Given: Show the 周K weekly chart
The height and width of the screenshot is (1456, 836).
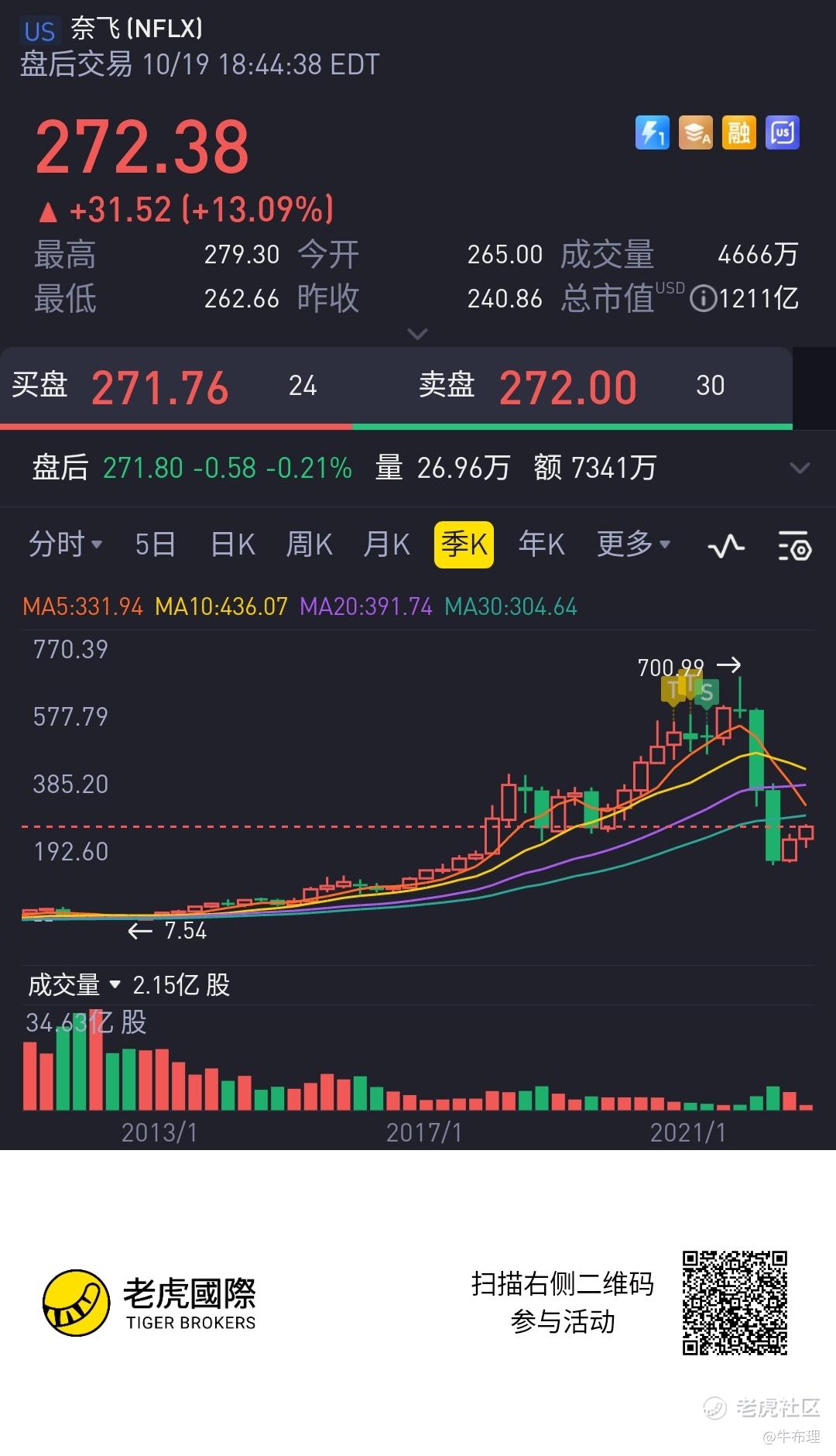Looking at the screenshot, I should (309, 544).
